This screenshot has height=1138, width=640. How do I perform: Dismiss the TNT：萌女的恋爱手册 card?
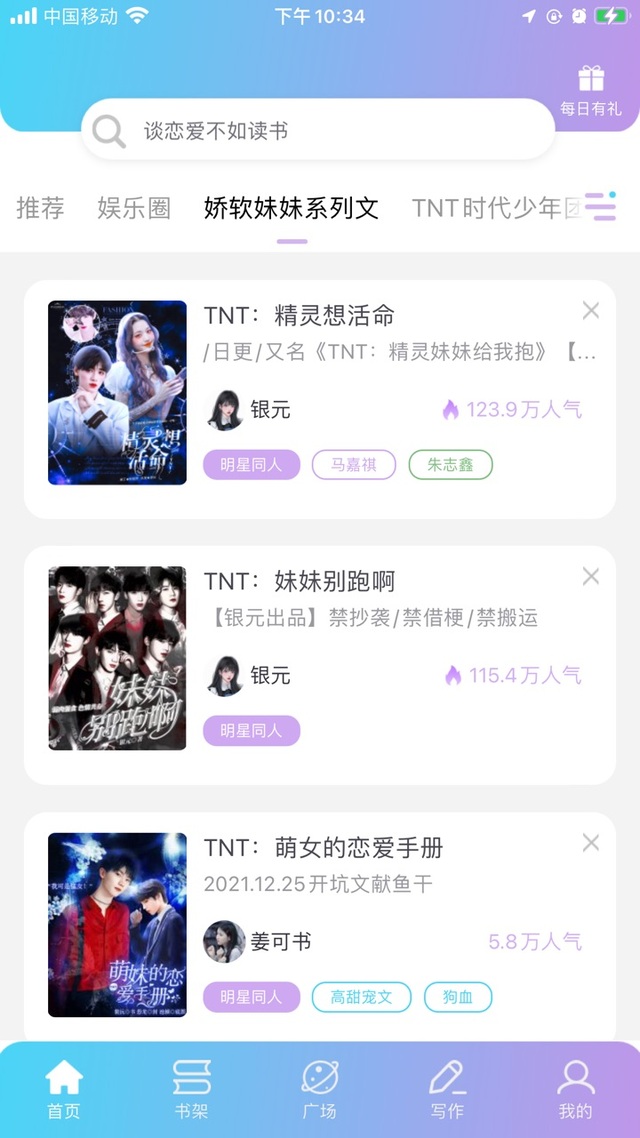591,843
